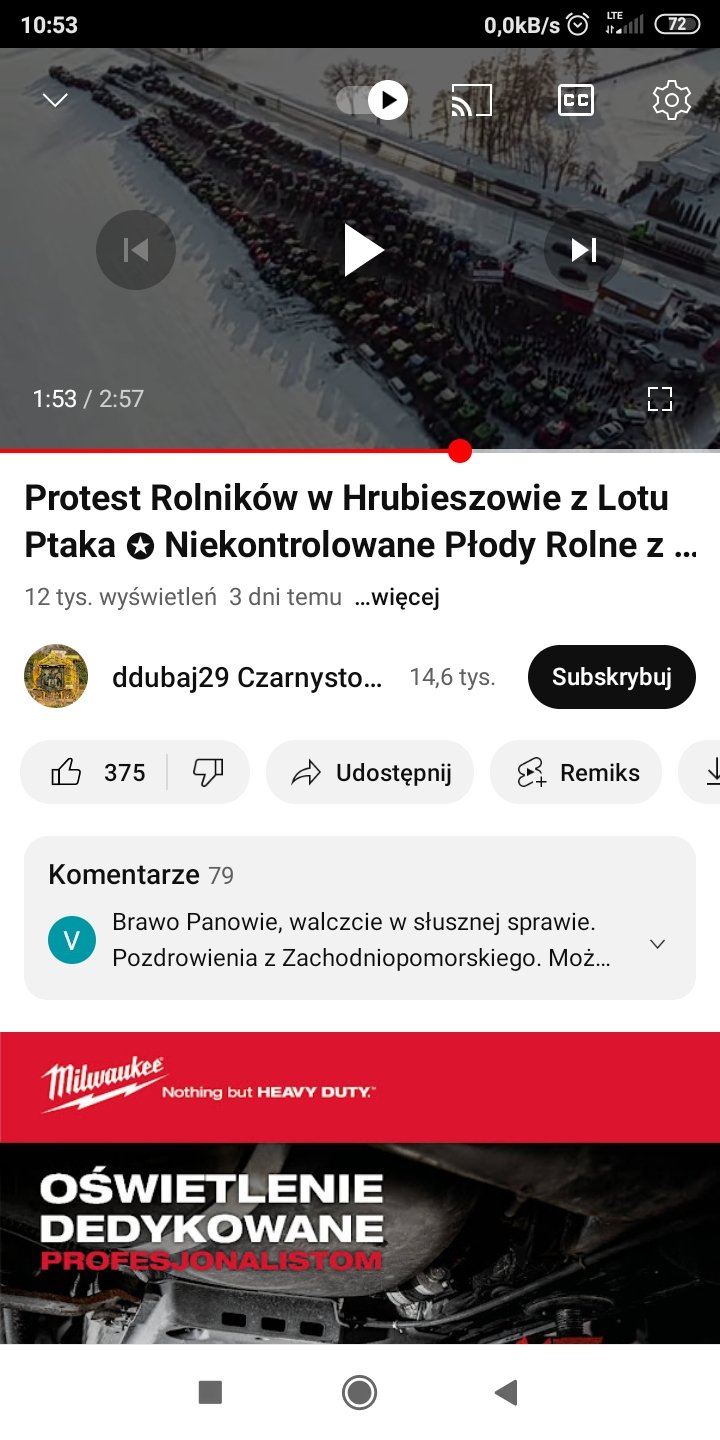Open video settings gear

pyautogui.click(x=671, y=100)
